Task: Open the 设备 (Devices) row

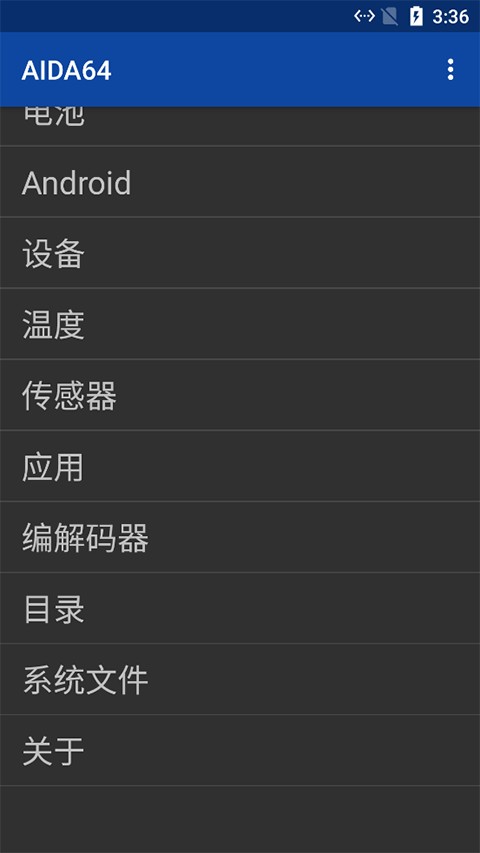Action: tap(240, 253)
